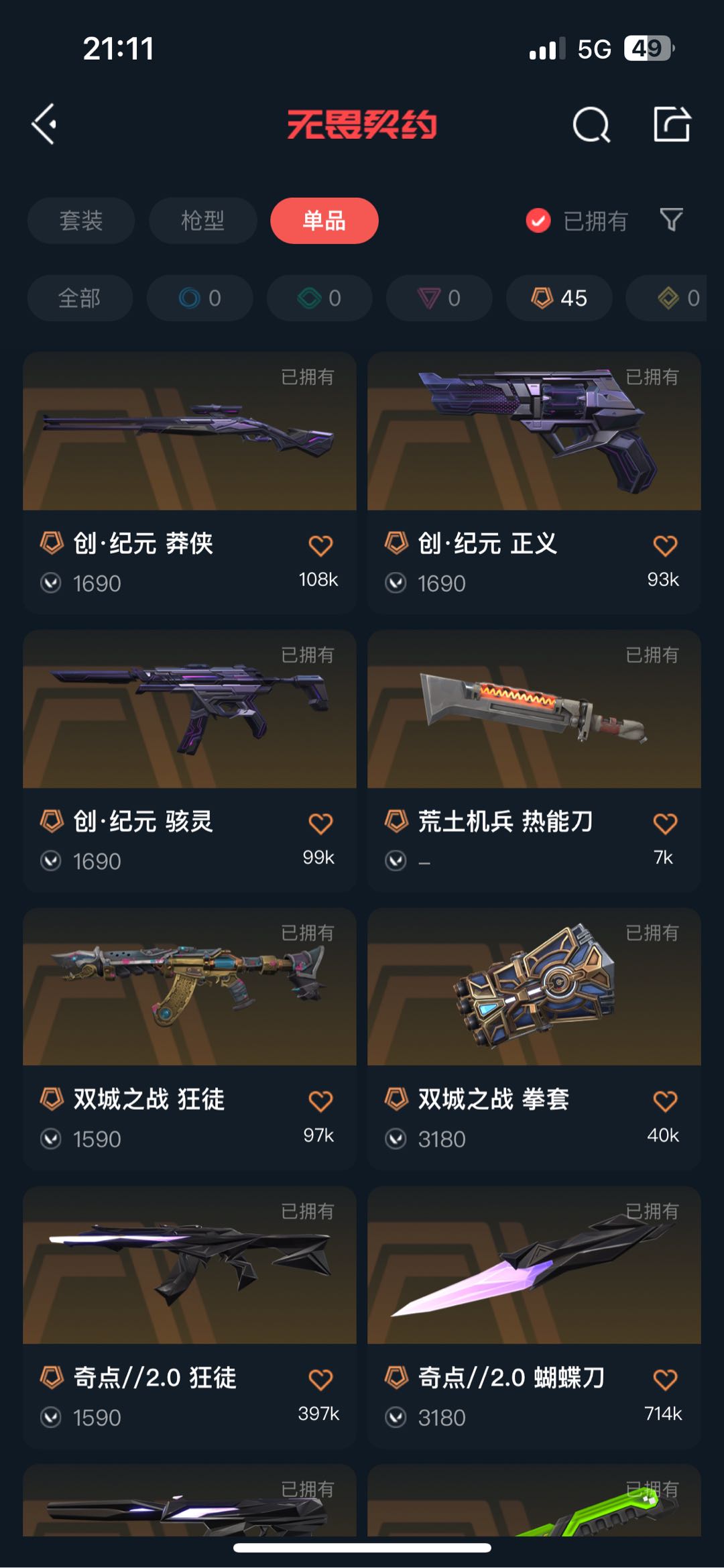
Task: Uncheck the 已拥有 filter checkbox
Action: (x=538, y=221)
